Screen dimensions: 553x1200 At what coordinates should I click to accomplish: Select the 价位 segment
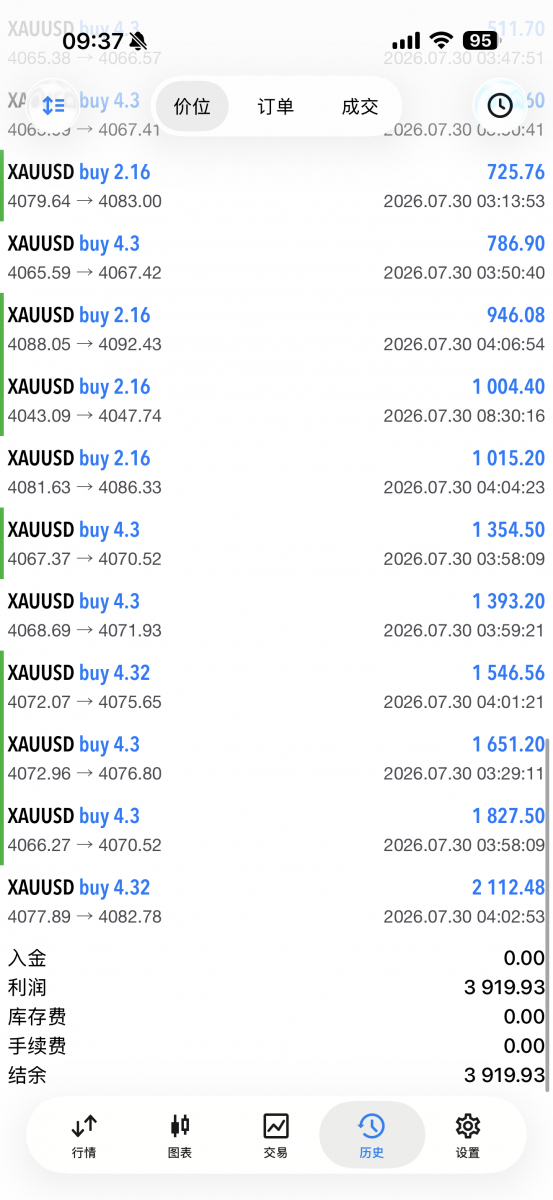pyautogui.click(x=192, y=106)
